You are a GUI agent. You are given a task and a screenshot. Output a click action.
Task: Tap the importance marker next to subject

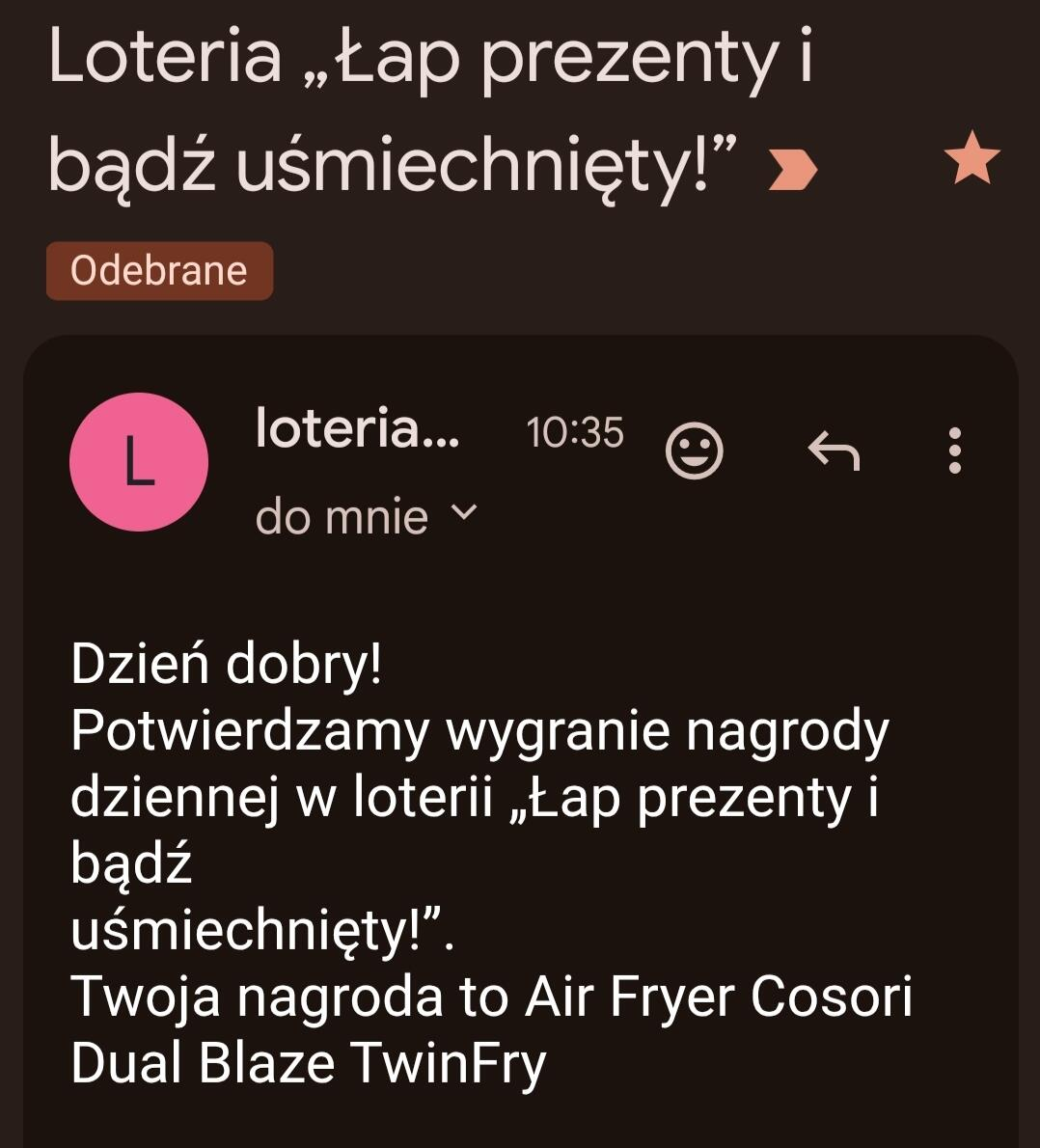792,173
